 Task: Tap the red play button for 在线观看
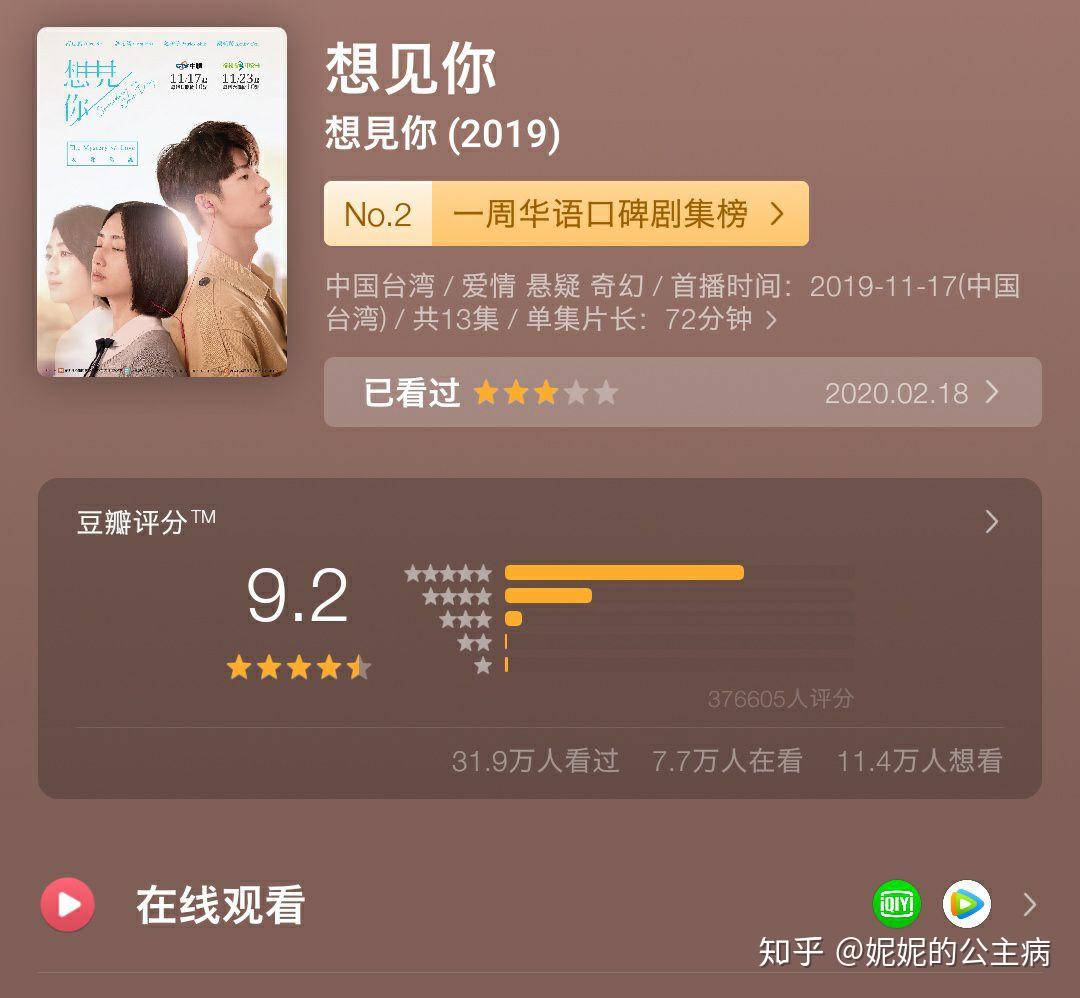point(68,905)
